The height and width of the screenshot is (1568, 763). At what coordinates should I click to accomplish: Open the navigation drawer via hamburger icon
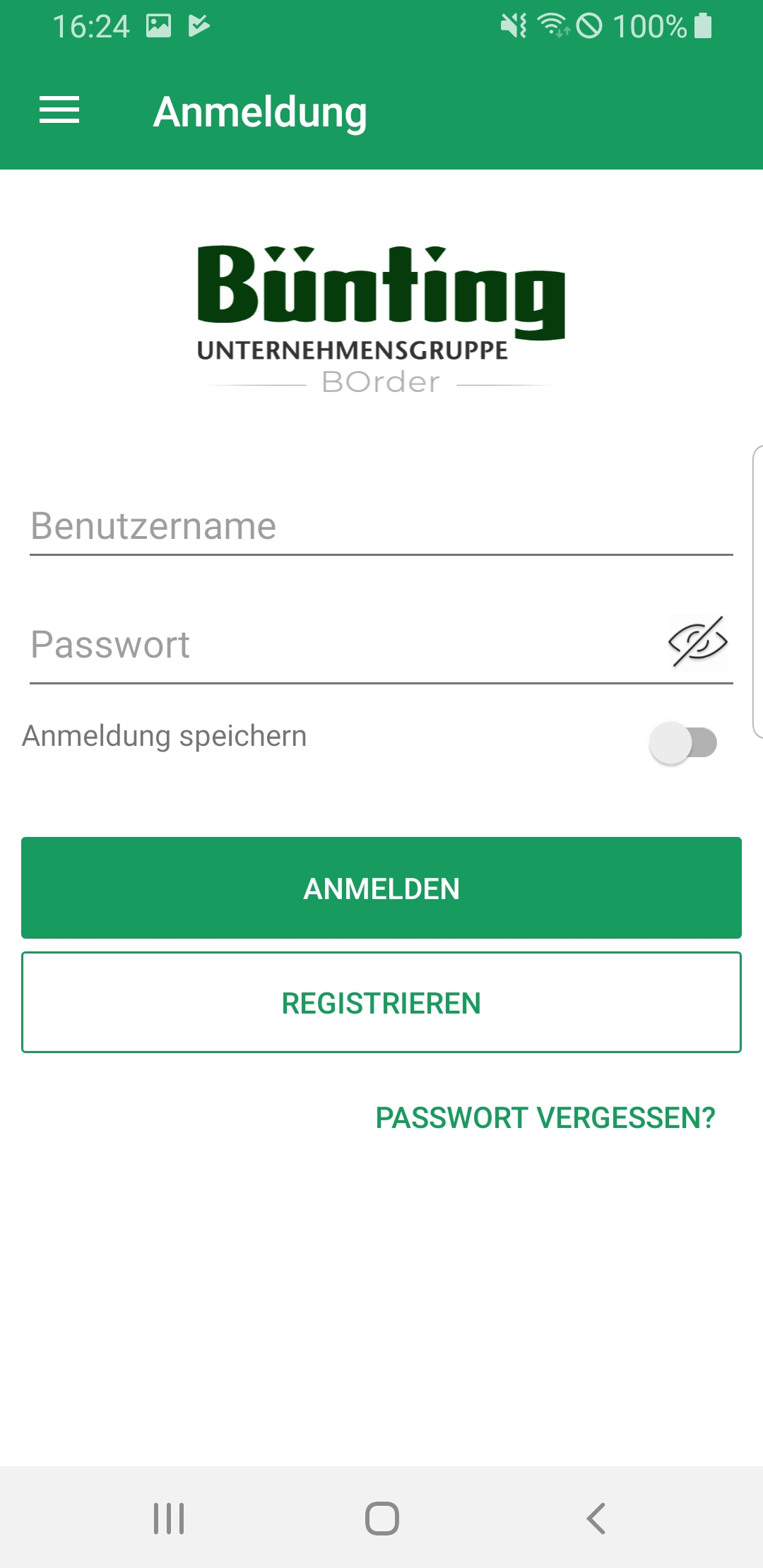click(59, 110)
